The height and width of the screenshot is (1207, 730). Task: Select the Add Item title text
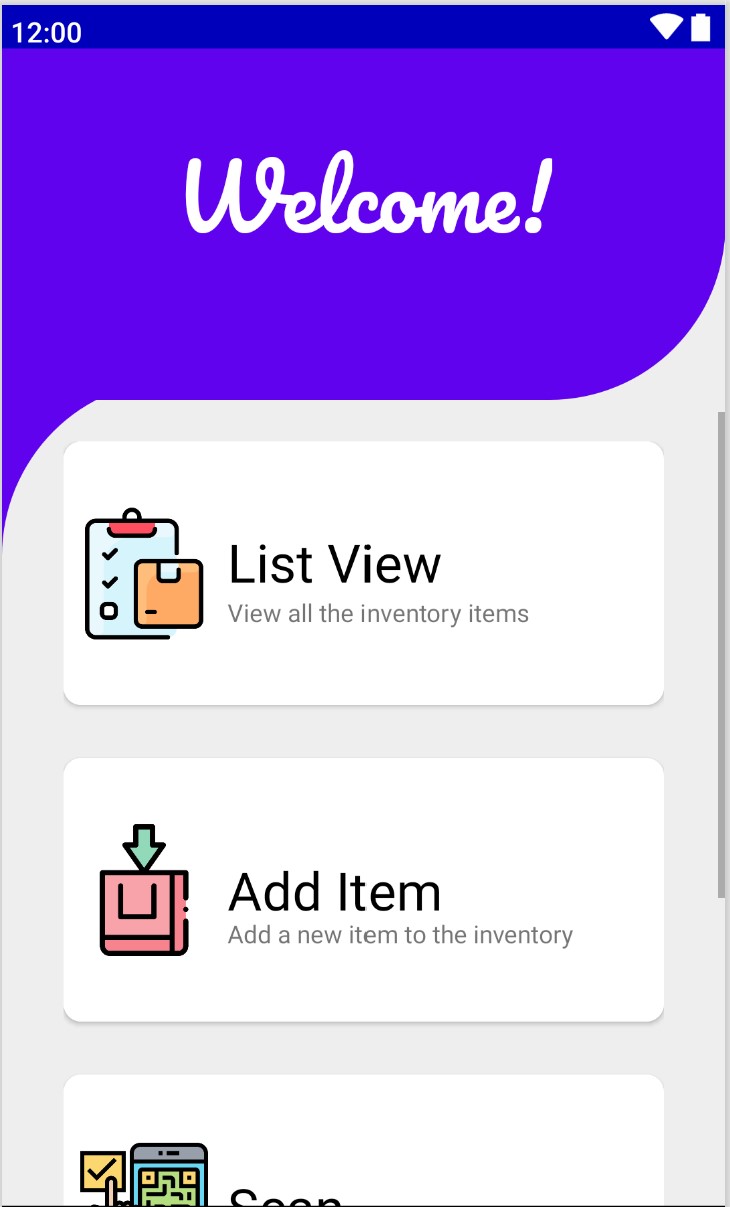coord(334,891)
